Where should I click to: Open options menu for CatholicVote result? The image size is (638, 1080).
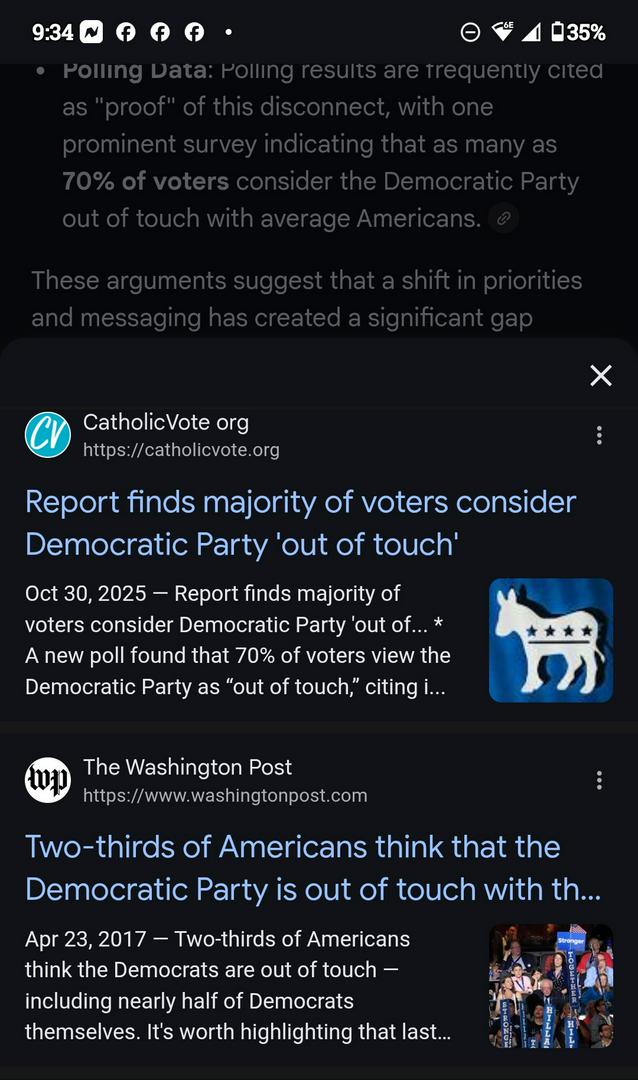click(599, 435)
